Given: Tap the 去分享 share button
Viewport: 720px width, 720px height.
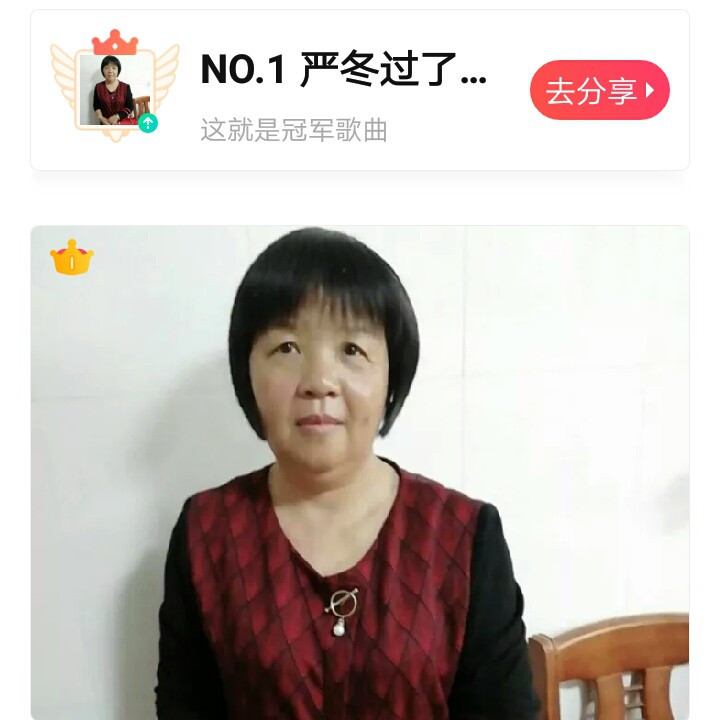Looking at the screenshot, I should point(599,91).
